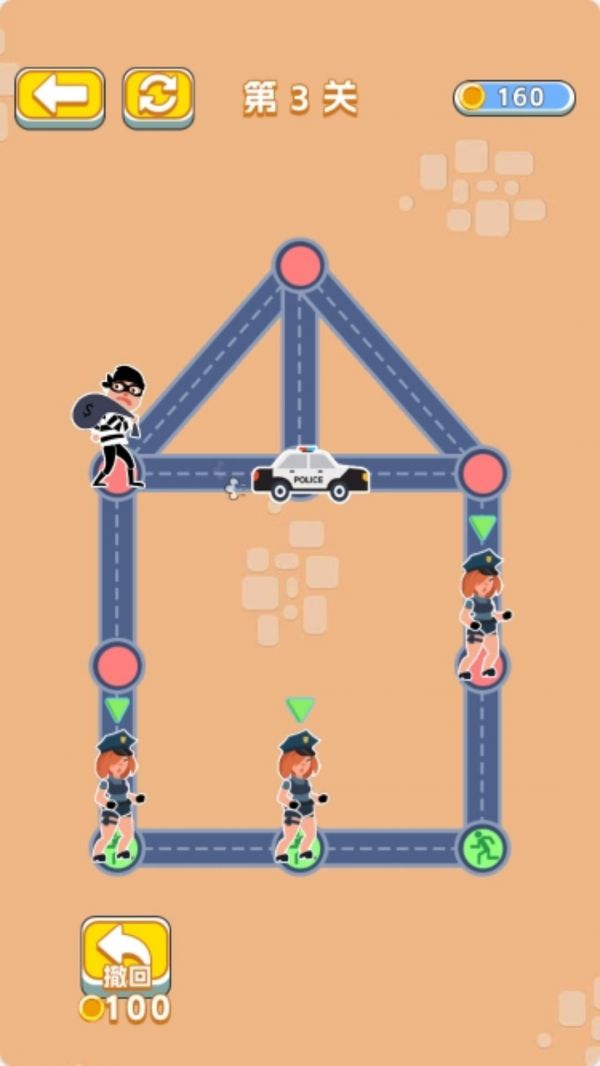
Task: Select the policewoman on the right road
Action: pos(482,615)
